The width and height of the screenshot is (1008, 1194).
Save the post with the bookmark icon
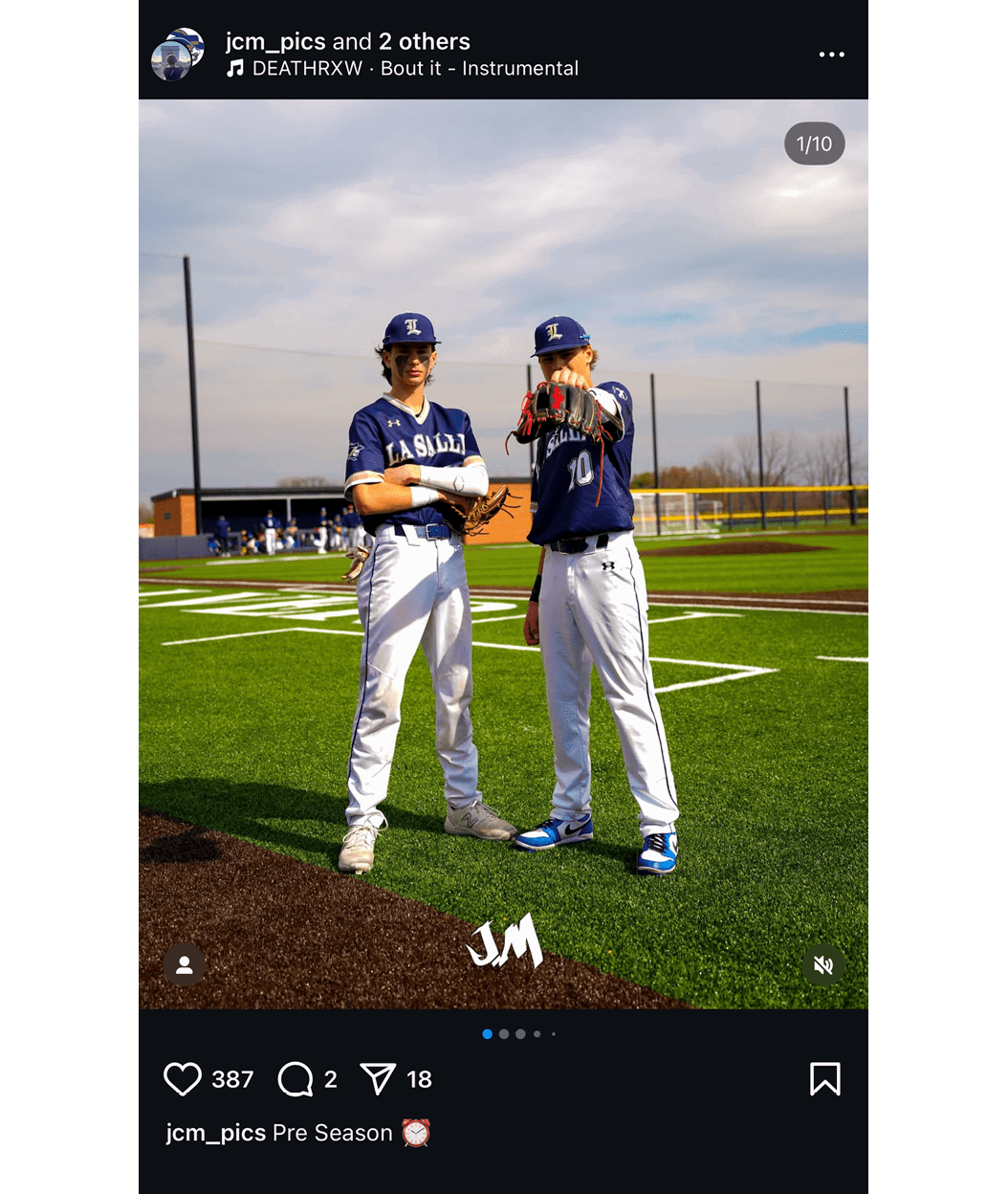point(824,1079)
